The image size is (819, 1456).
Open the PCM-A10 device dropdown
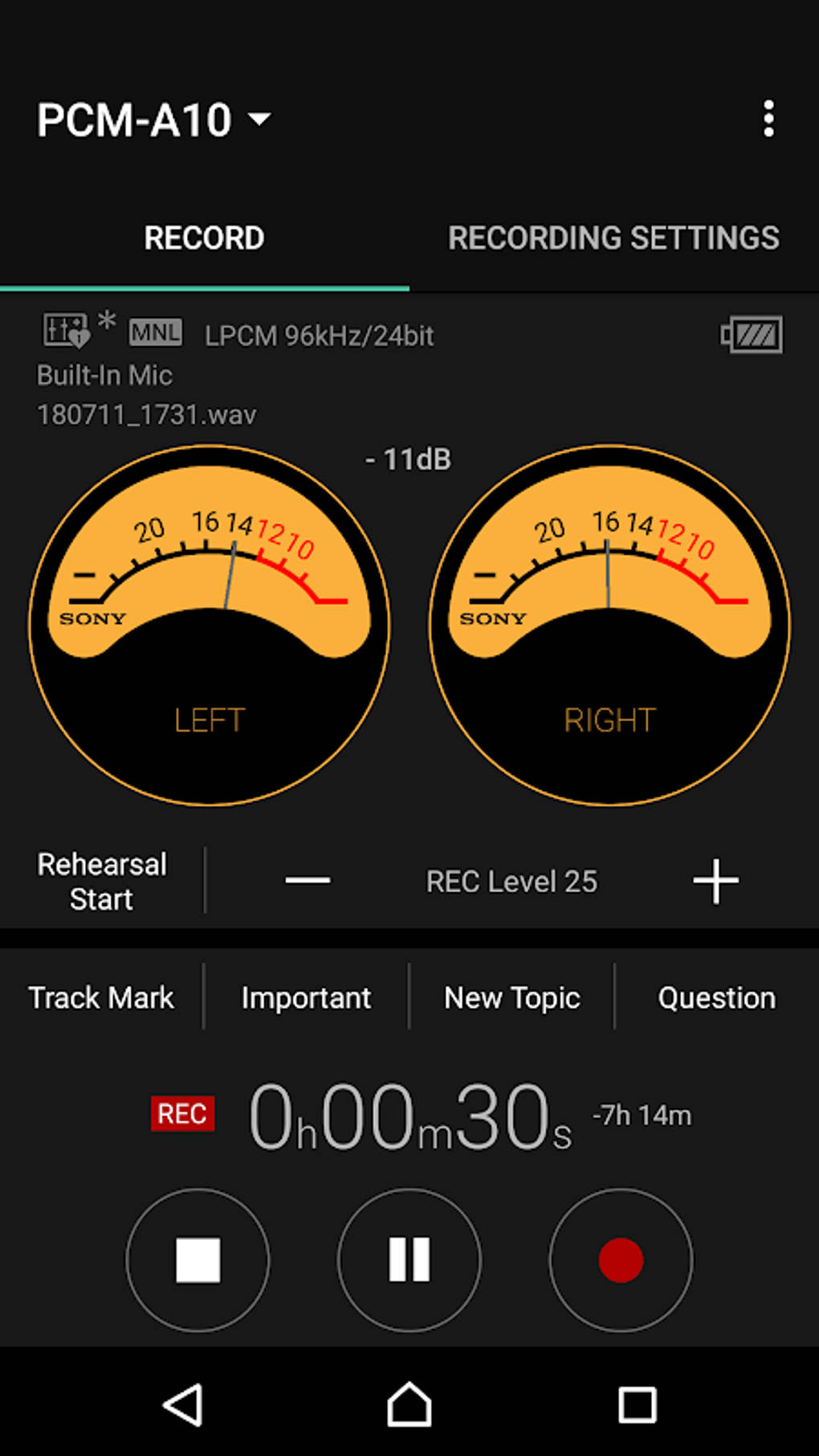coord(154,120)
